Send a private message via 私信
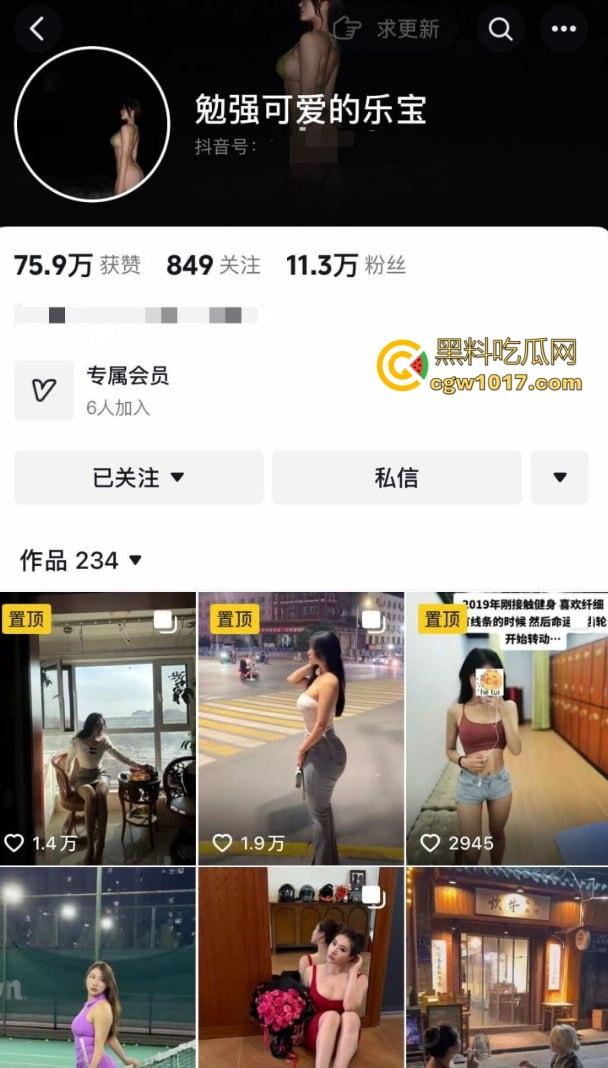The image size is (608, 1068). (396, 478)
